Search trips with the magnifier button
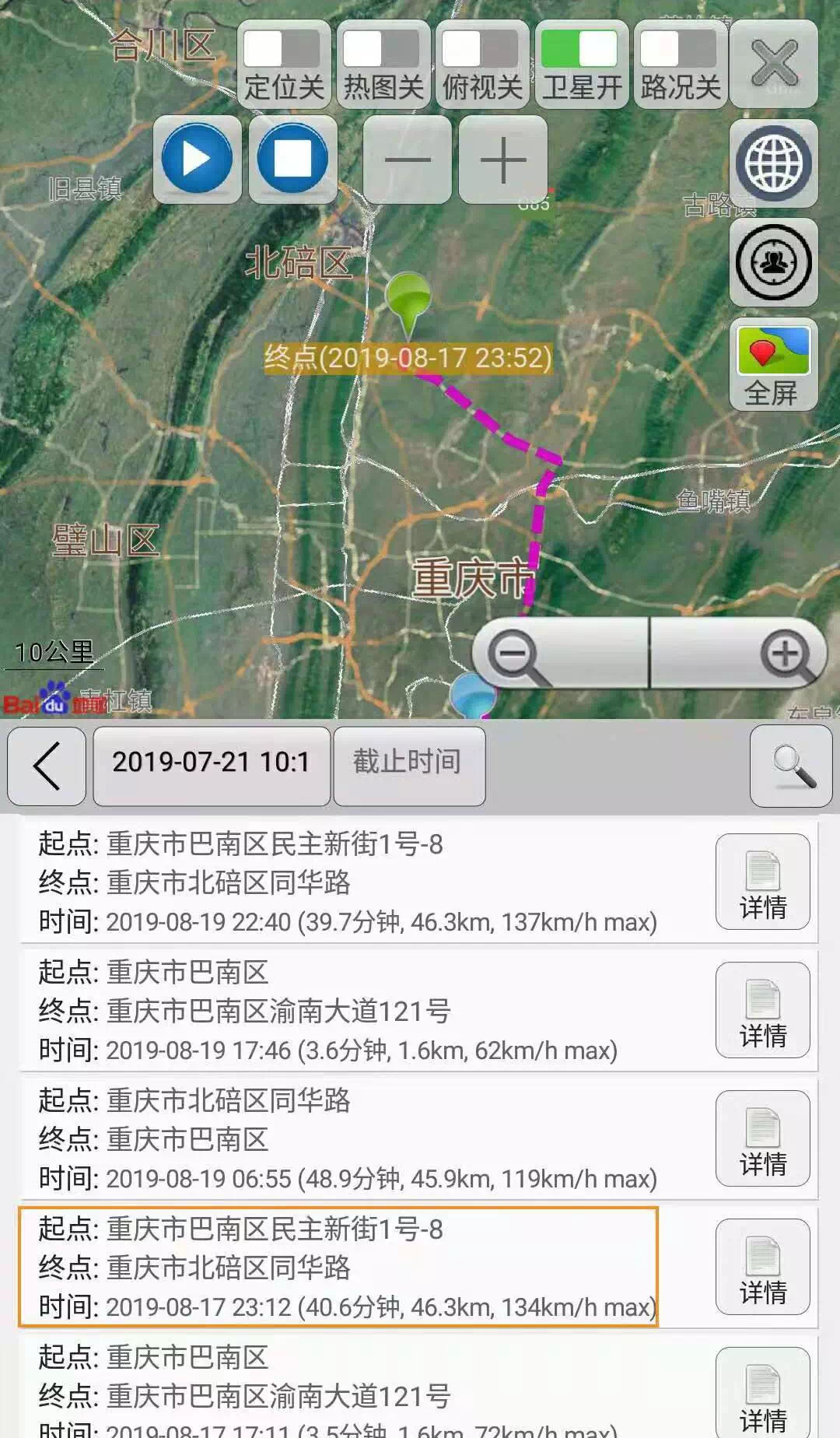 point(791,766)
